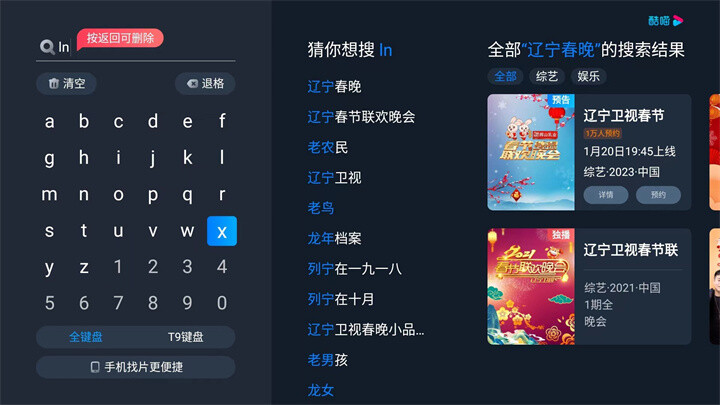Image resolution: width=720 pixels, height=405 pixels.
Task: Choose suggestion 辽宁春晚
Action: (x=334, y=87)
